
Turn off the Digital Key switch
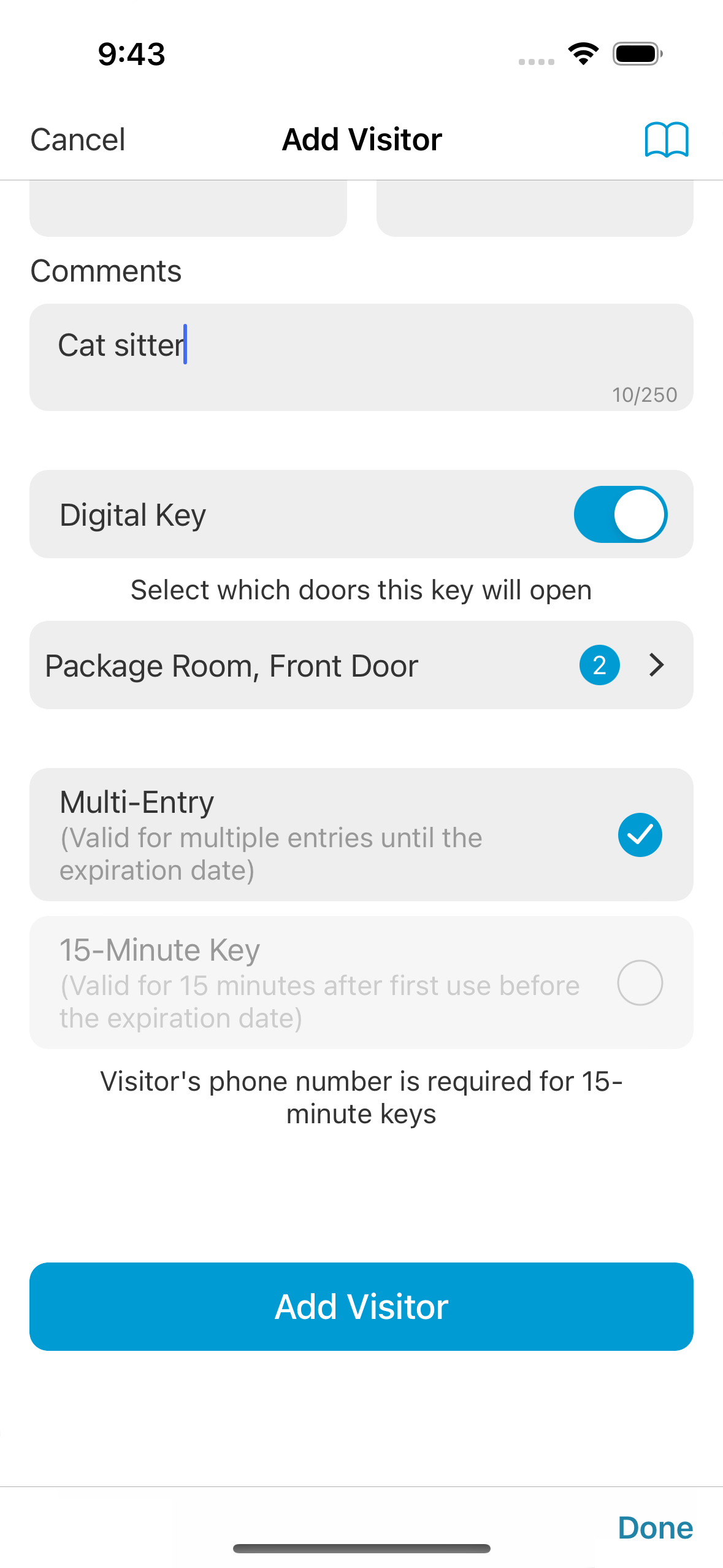click(621, 514)
